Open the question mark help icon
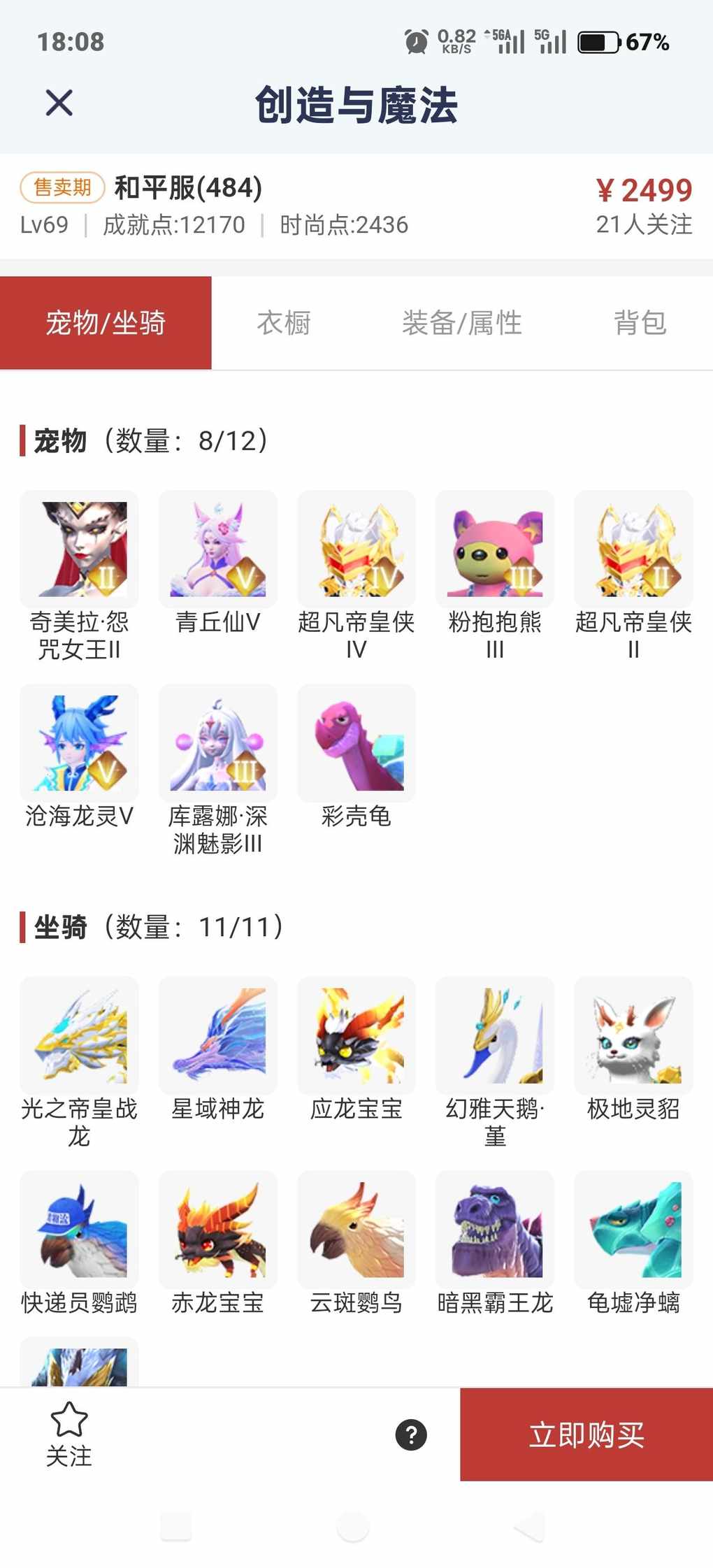The image size is (713, 1568). click(x=411, y=1435)
